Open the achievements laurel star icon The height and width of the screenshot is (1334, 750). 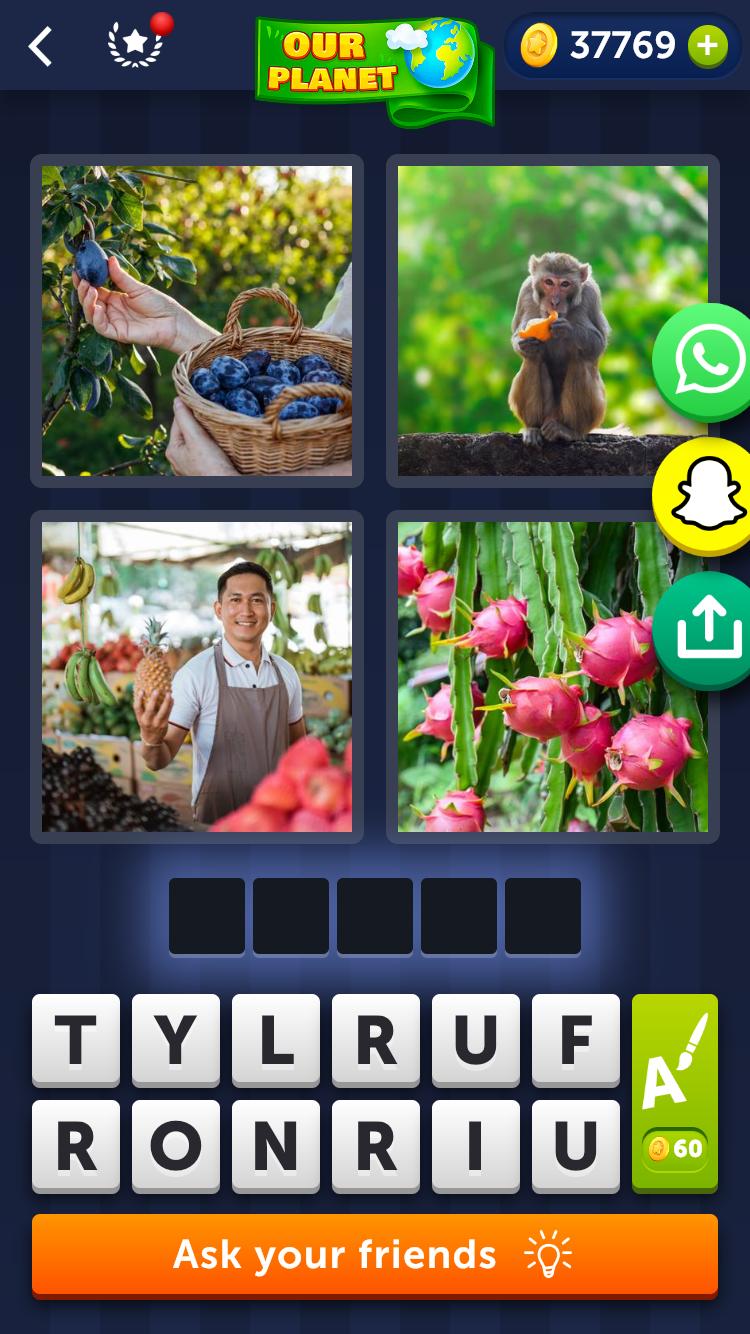(135, 46)
